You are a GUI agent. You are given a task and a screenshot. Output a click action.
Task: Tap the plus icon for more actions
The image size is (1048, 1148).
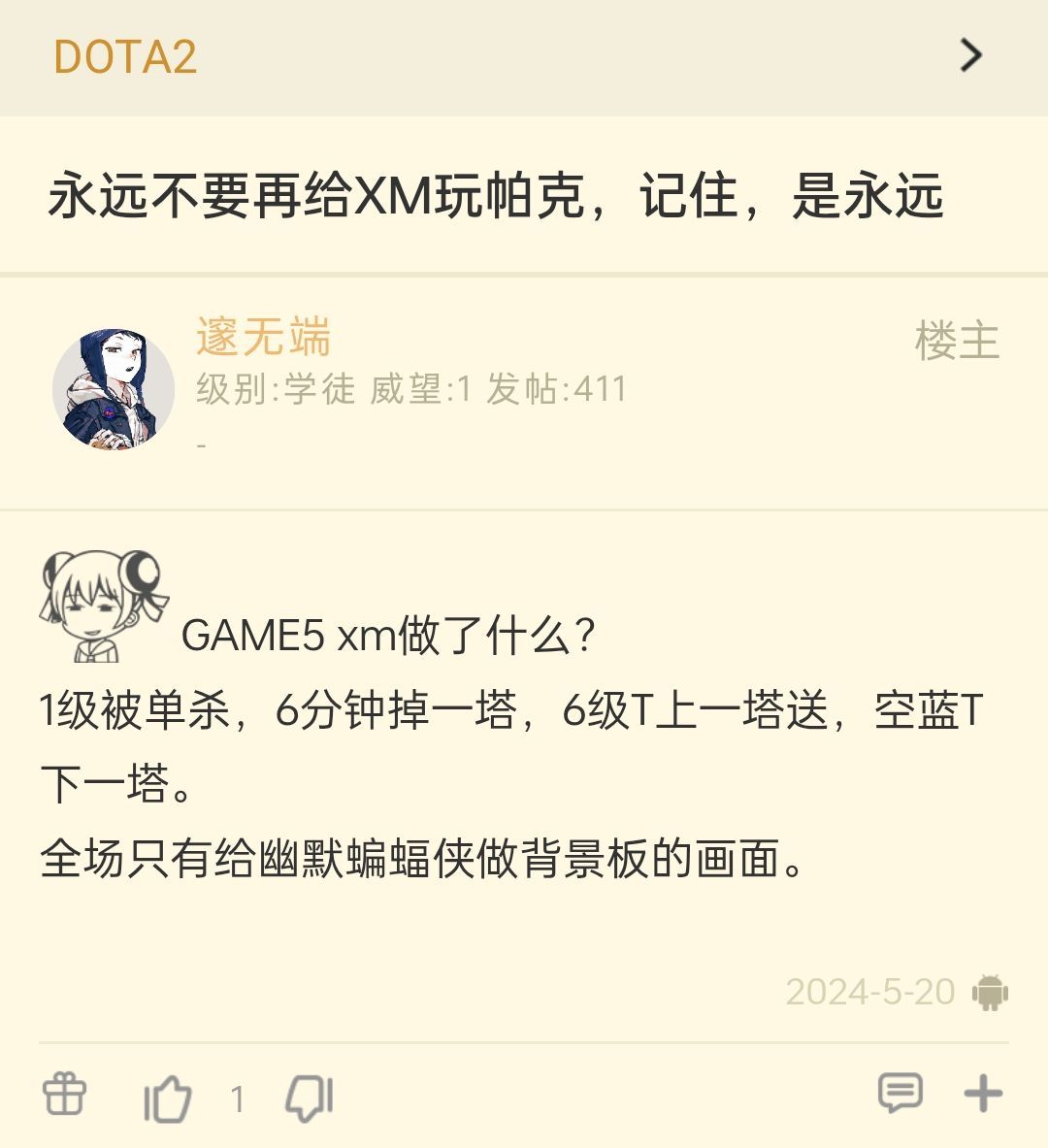point(982,1095)
